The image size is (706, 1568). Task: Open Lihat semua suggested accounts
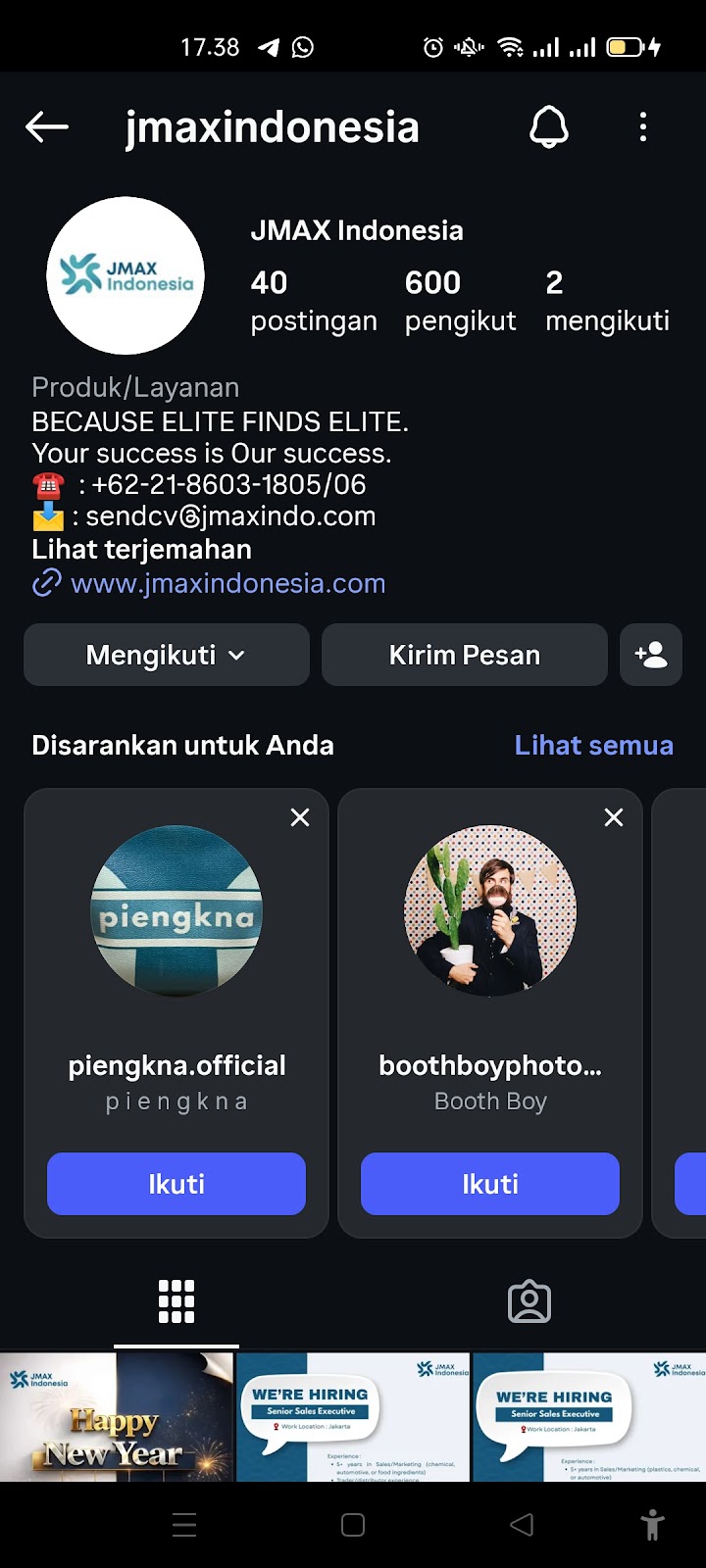(593, 745)
